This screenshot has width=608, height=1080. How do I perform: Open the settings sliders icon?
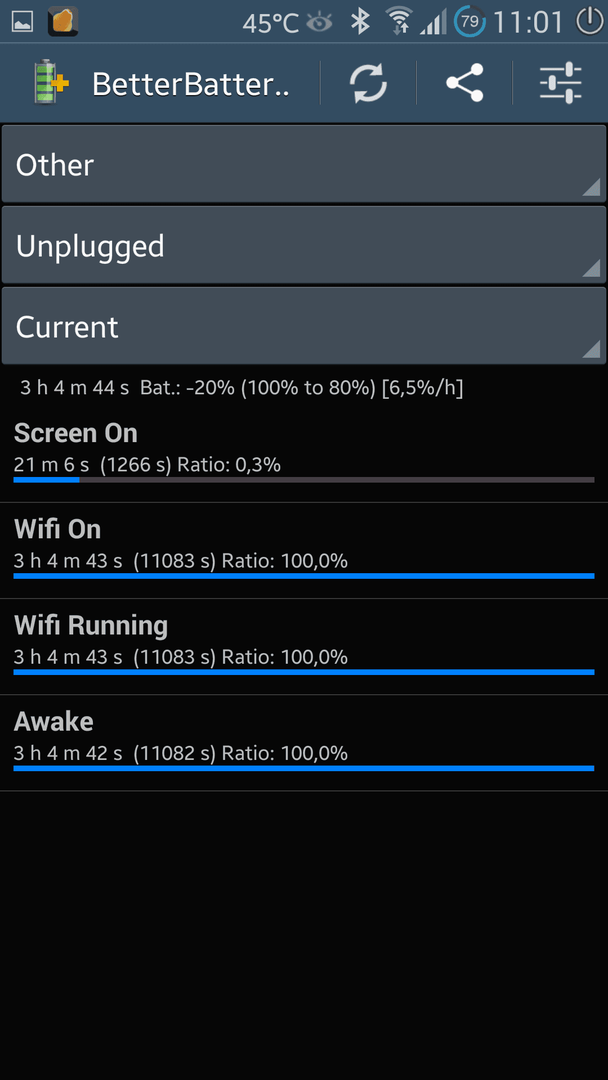click(x=560, y=83)
